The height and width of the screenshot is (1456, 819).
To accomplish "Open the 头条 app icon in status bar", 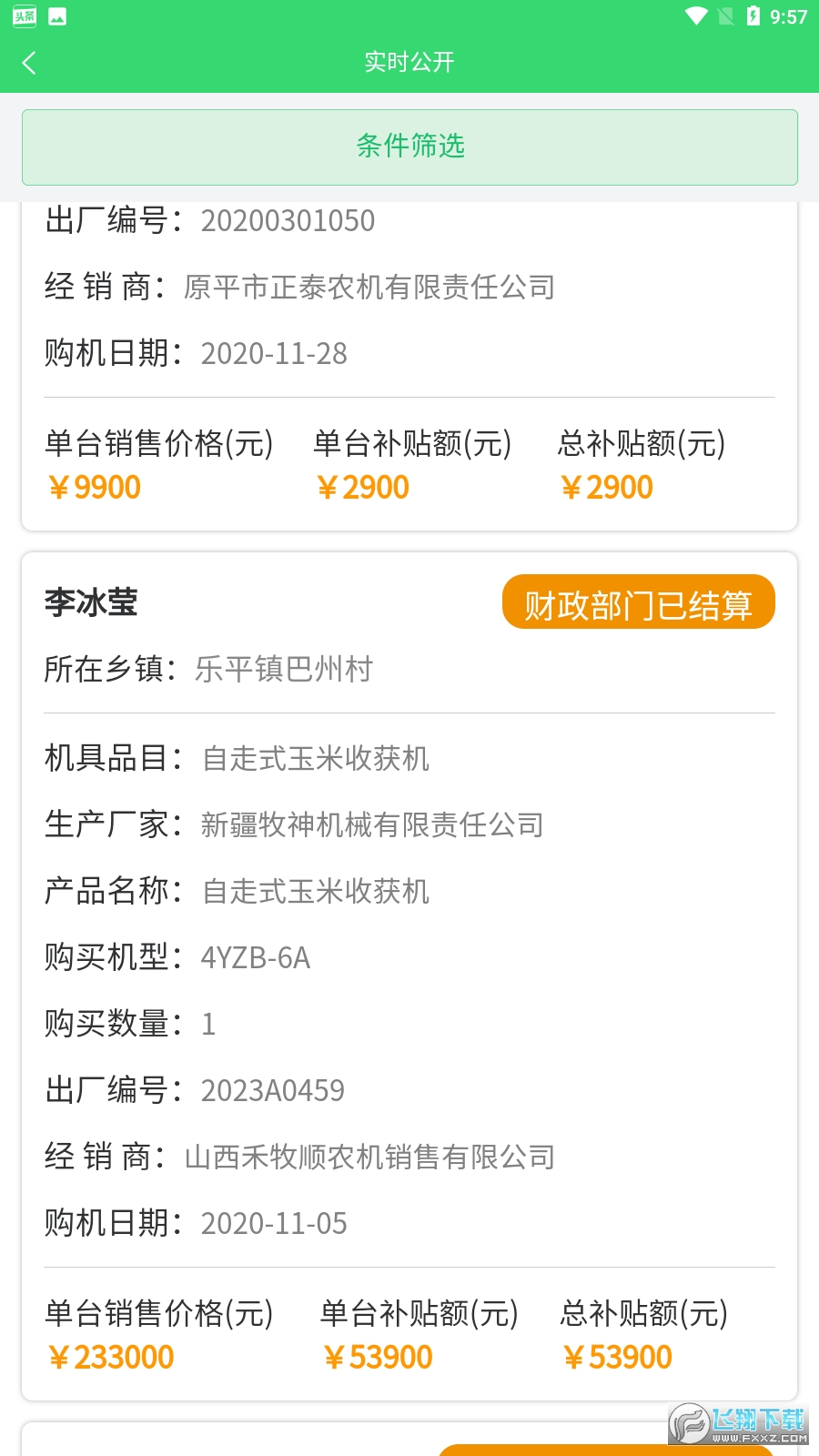I will click(x=24, y=15).
